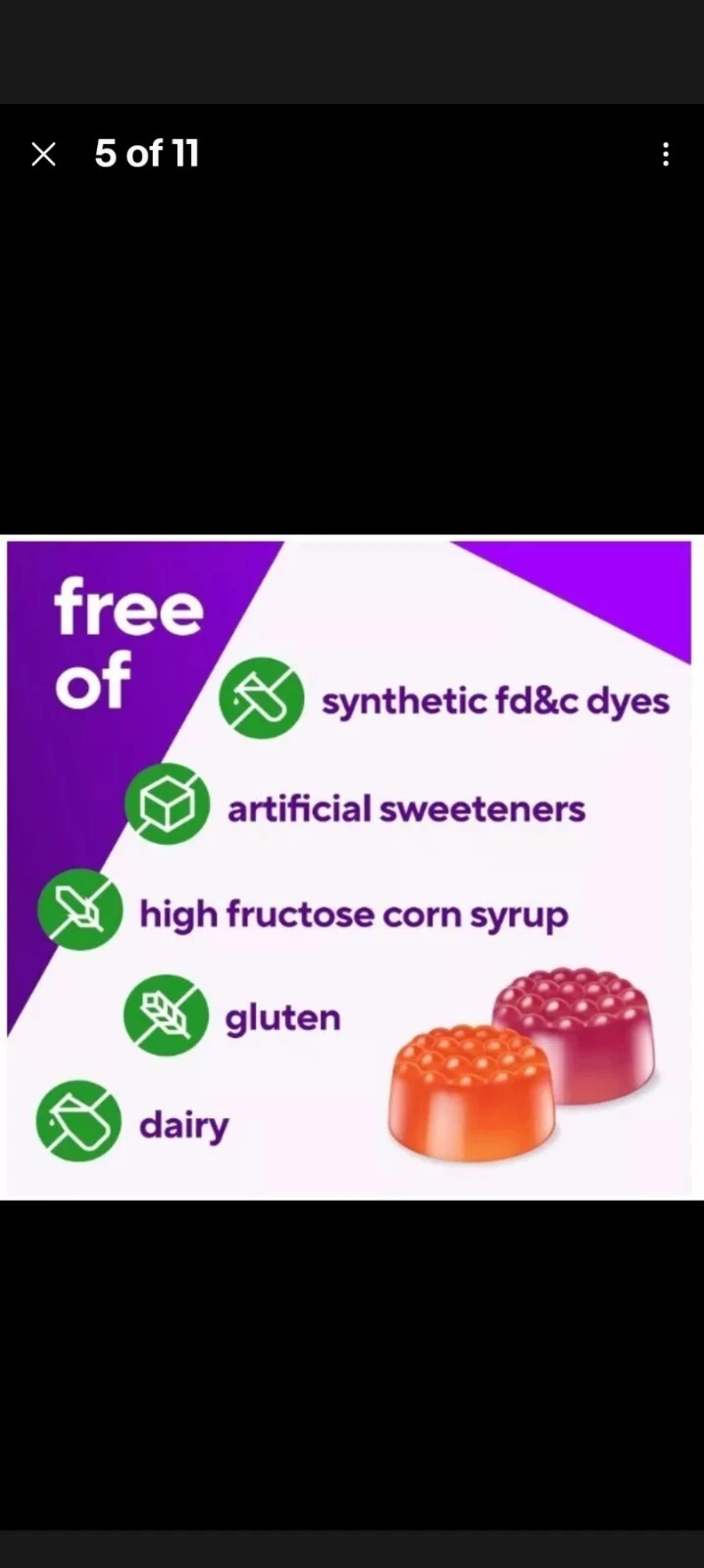
Task: Close the image viewer
Action: [43, 154]
